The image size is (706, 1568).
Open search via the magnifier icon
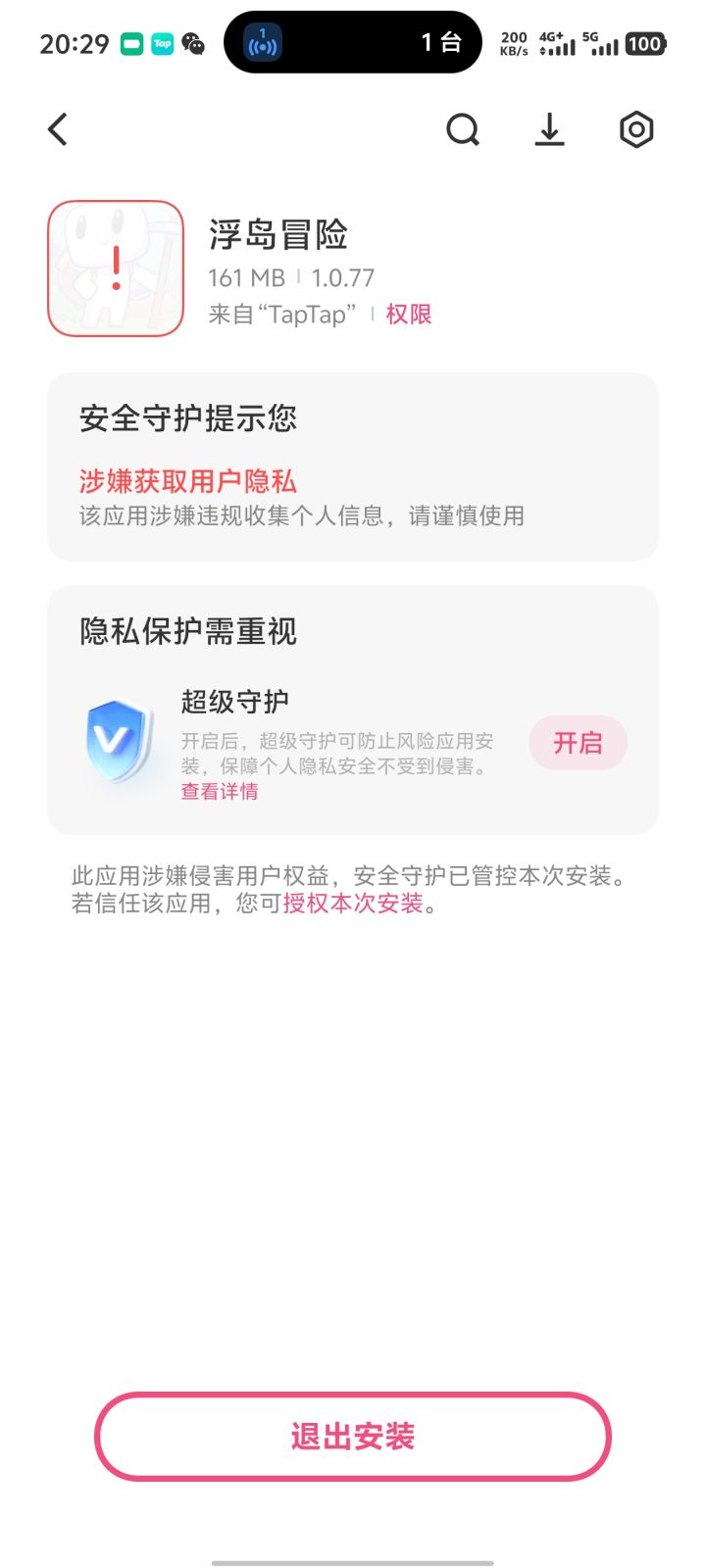463,128
